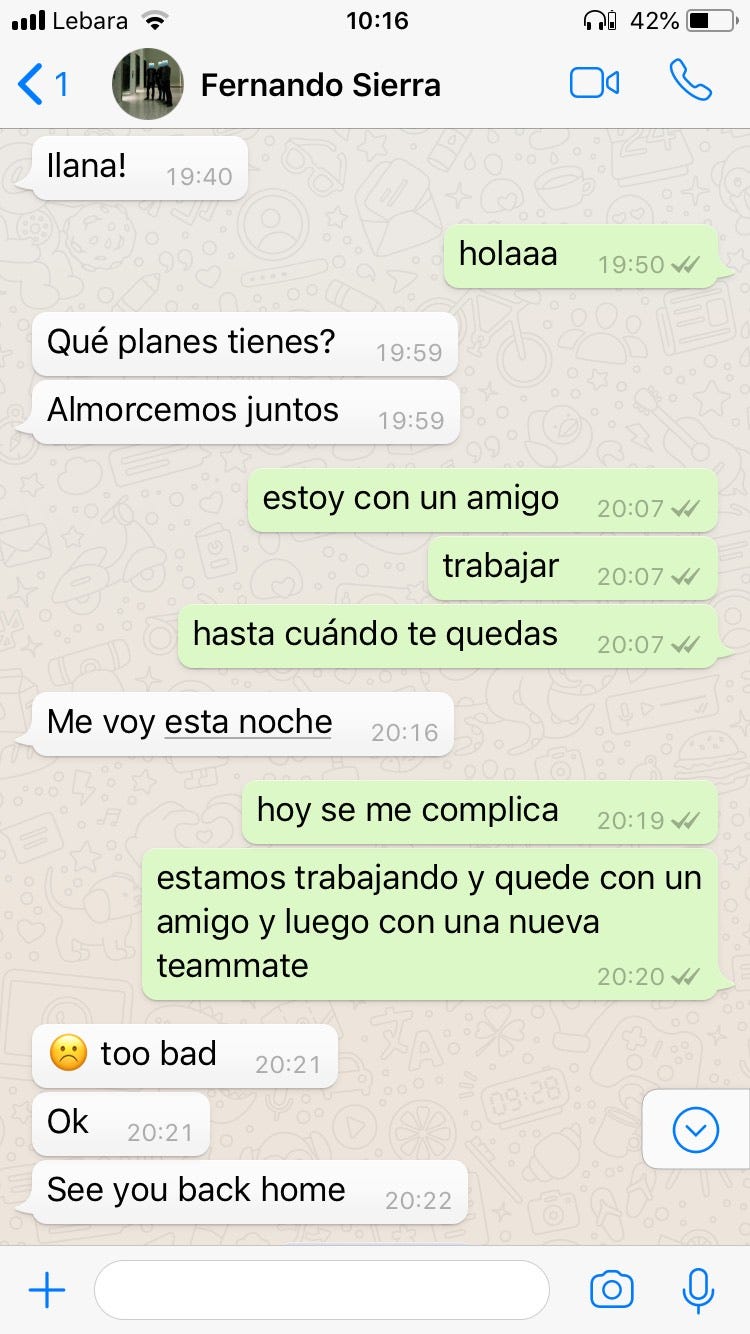
Task: Go back to the chats list
Action: (x=42, y=85)
